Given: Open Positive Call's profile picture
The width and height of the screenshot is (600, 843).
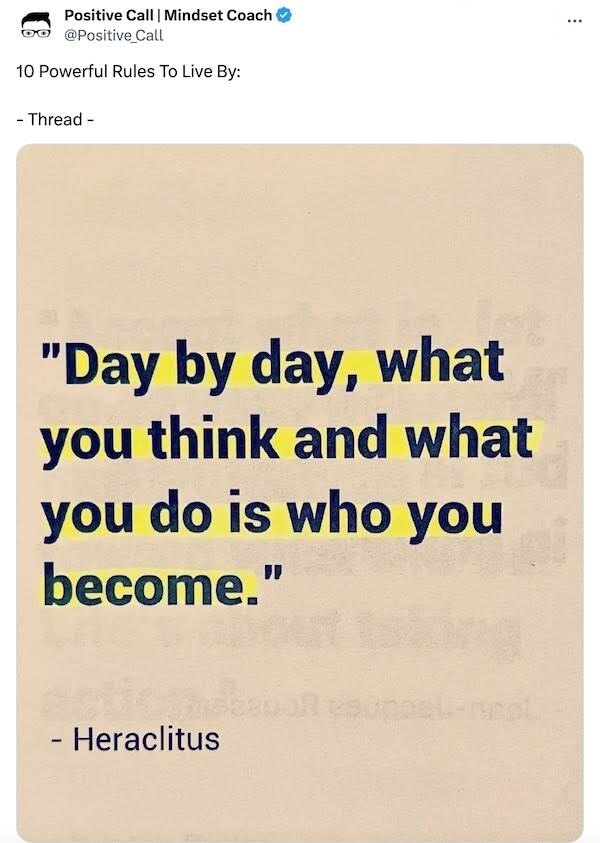Looking at the screenshot, I should [x=35, y=27].
